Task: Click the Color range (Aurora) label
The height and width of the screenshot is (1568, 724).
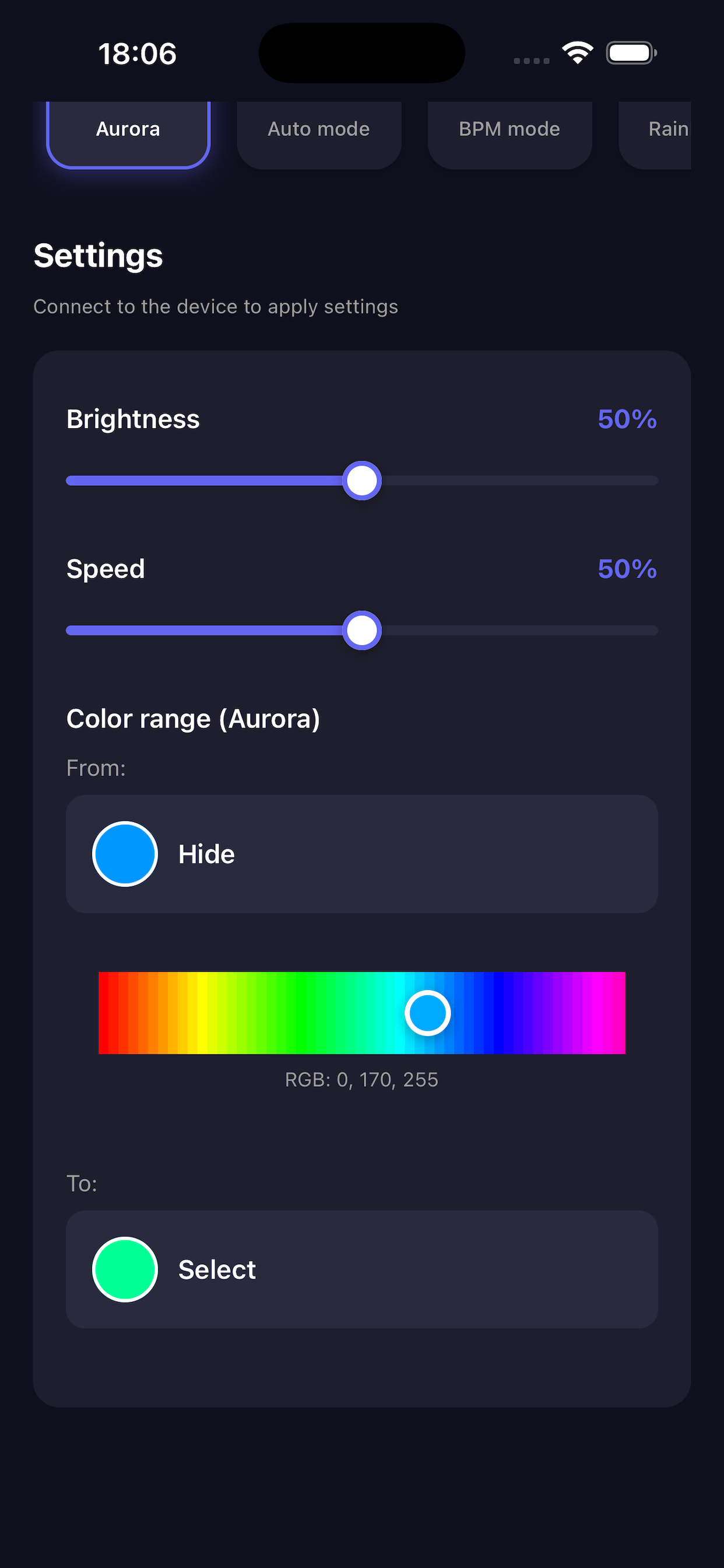Action: [x=193, y=718]
